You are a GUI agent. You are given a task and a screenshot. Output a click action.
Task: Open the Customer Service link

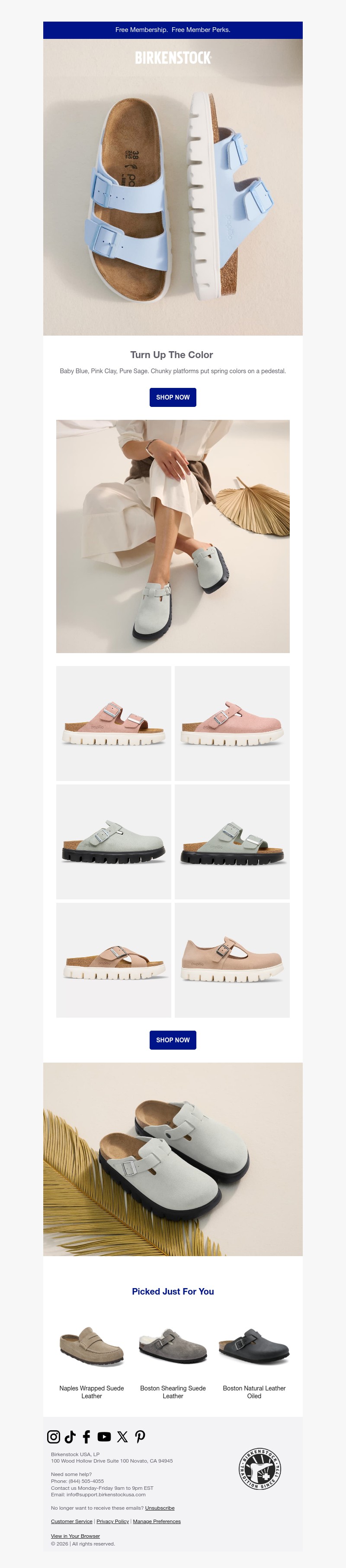[x=71, y=1521]
